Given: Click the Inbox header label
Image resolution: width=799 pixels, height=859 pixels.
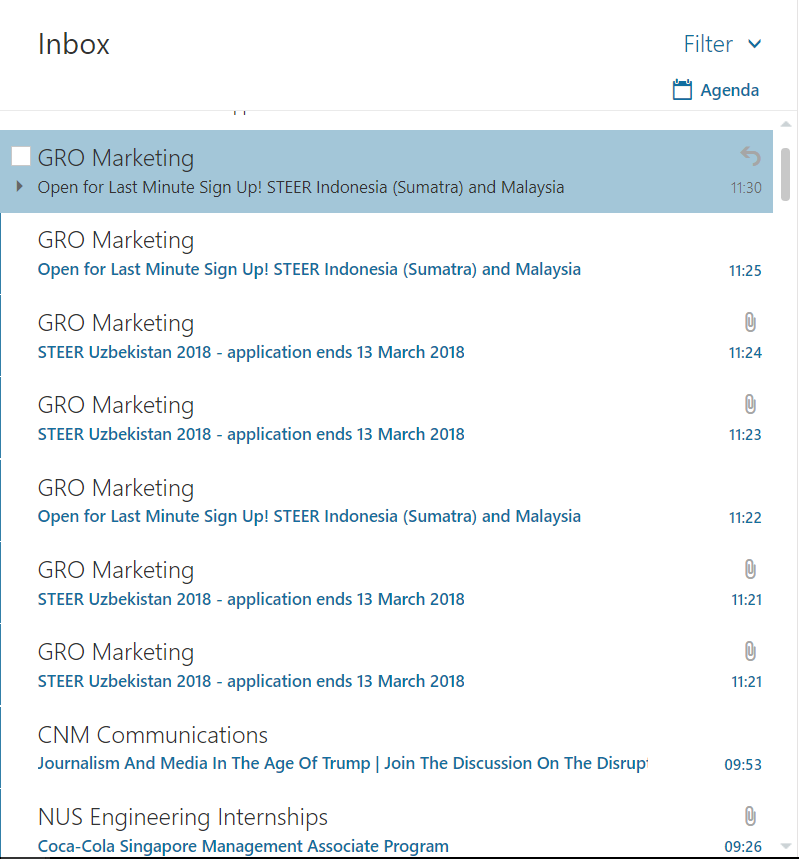Looking at the screenshot, I should [73, 44].
